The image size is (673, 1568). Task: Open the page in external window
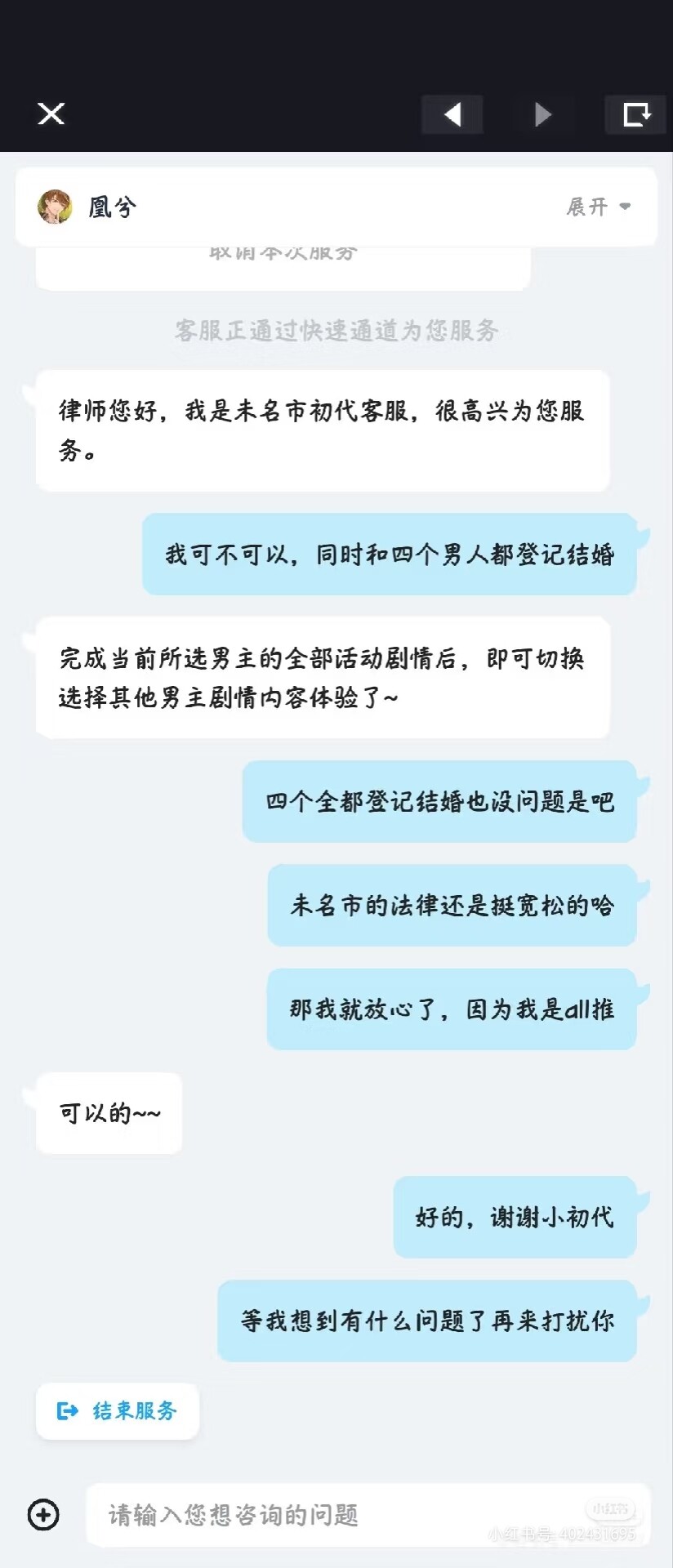[636, 114]
